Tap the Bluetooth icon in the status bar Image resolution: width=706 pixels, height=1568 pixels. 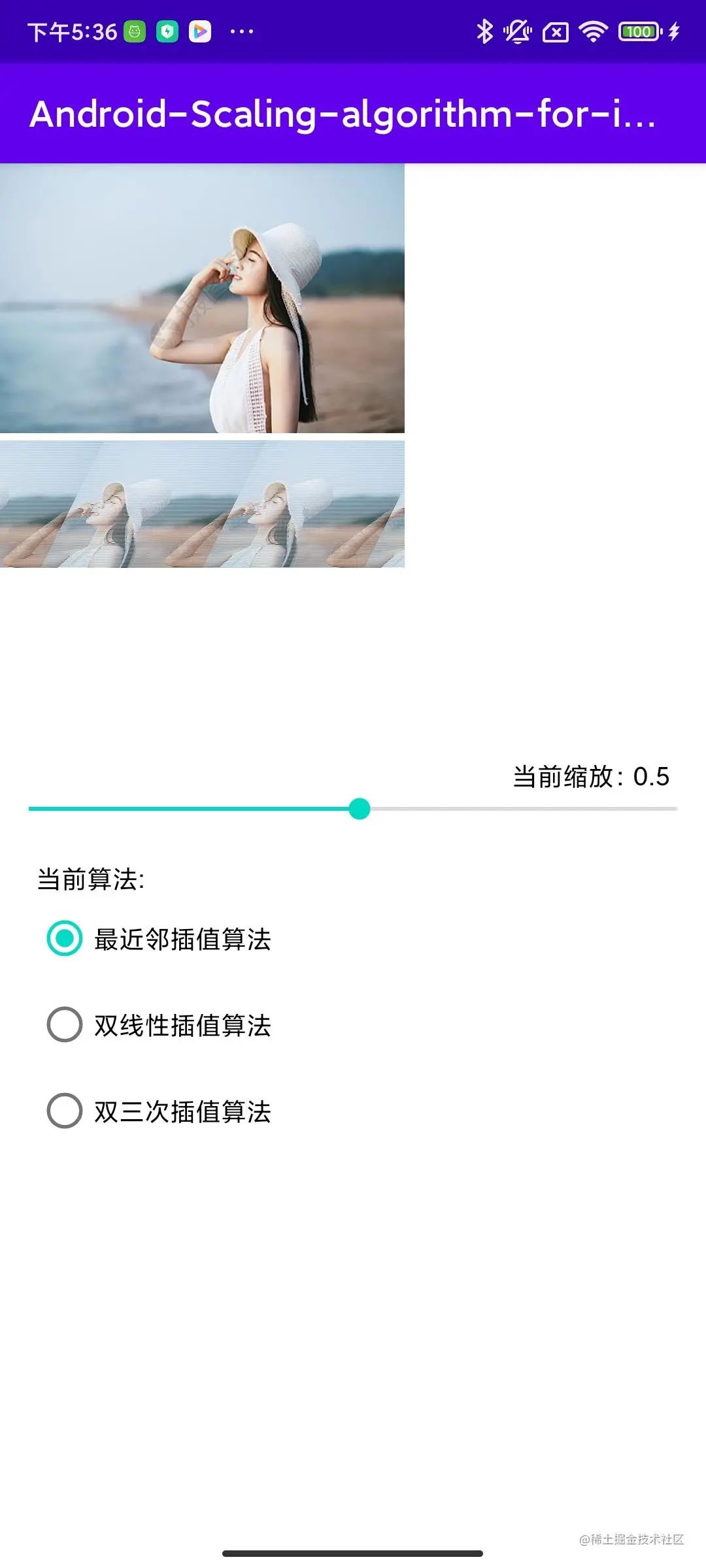[484, 31]
